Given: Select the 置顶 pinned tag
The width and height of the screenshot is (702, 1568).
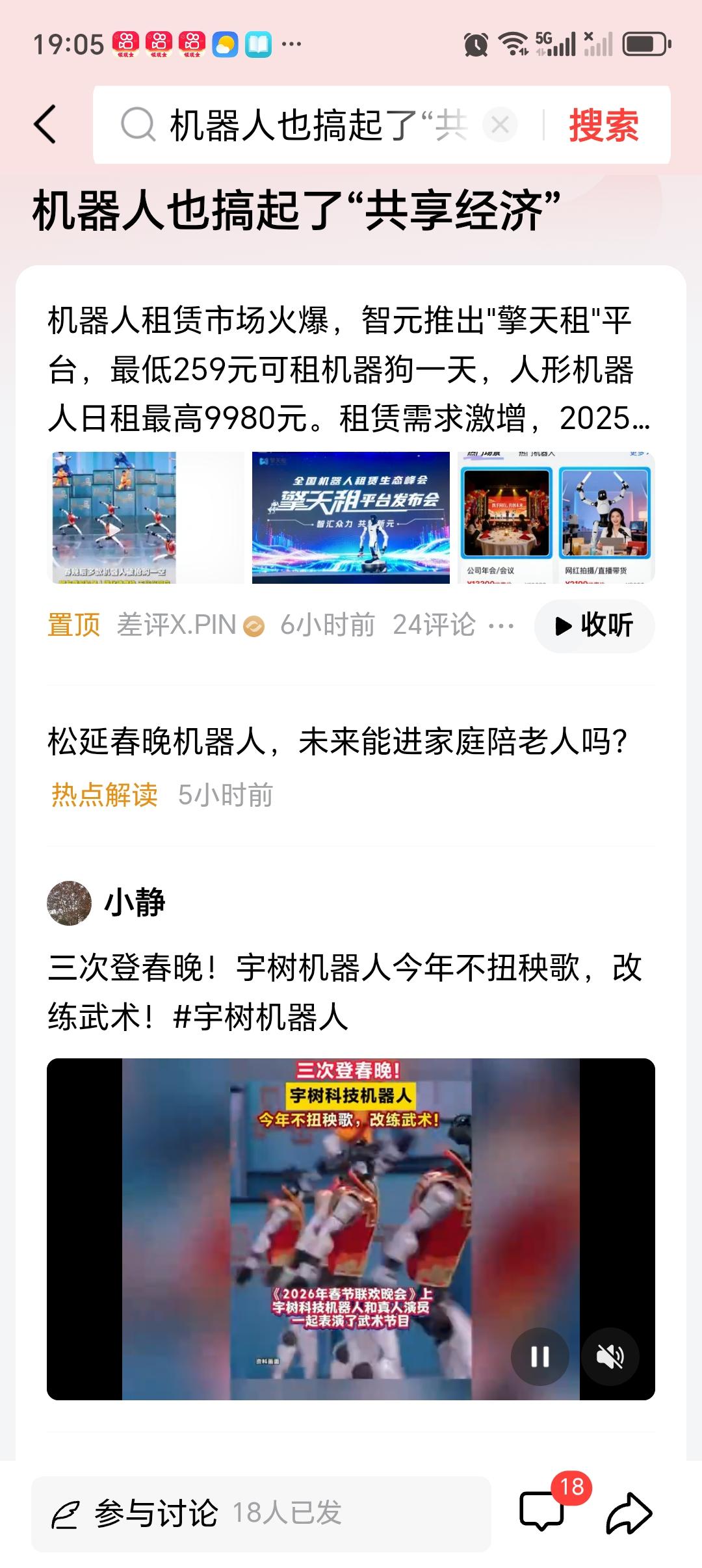Looking at the screenshot, I should (x=73, y=625).
